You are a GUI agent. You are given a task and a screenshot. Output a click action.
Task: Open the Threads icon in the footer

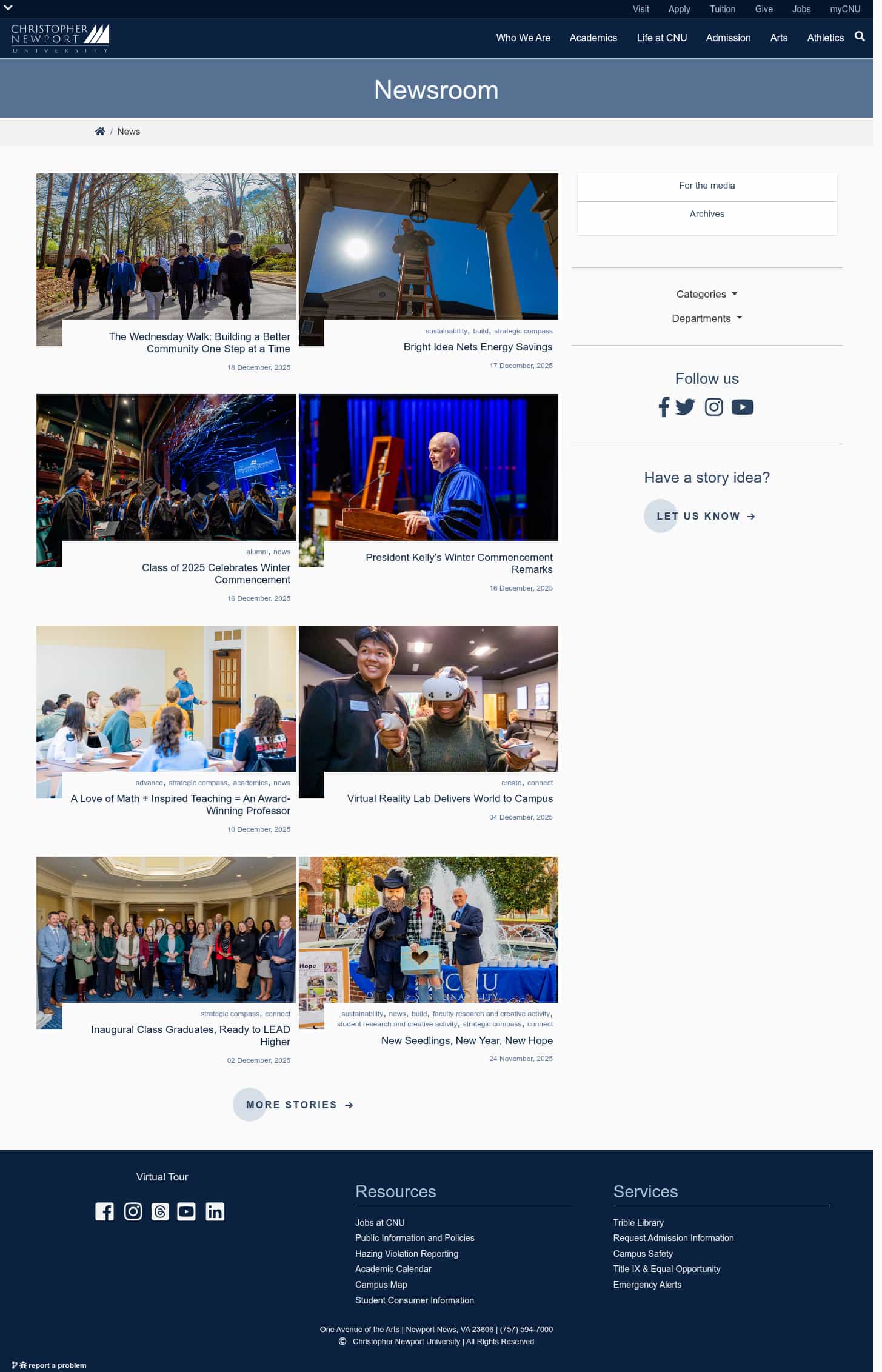click(159, 1211)
